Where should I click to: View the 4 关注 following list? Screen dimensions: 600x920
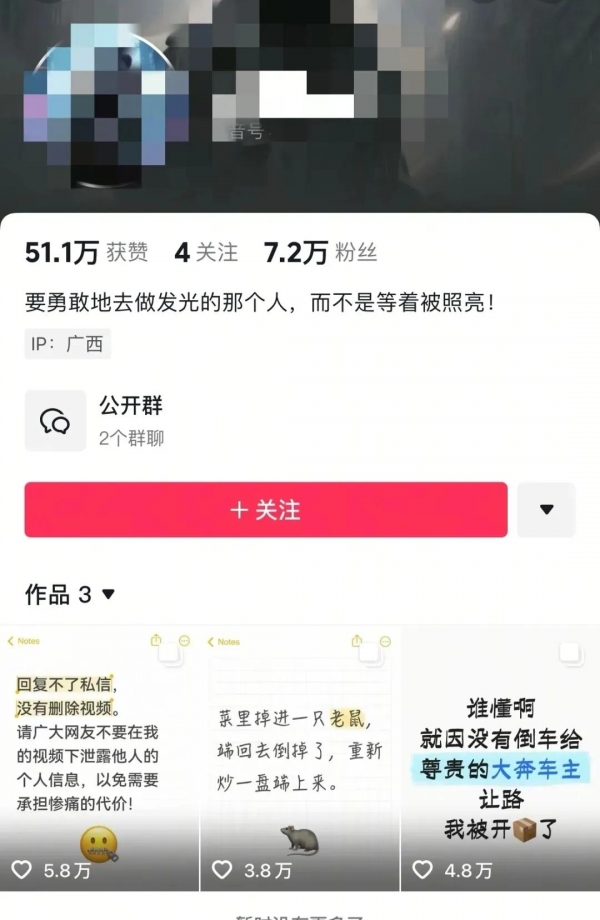coord(206,253)
